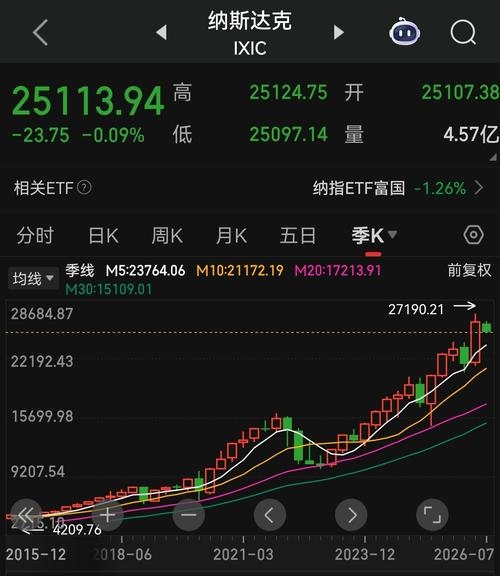Viewport: 500px width, 576px height.
Task: Show the 相关ETF help info
Action: point(84,188)
